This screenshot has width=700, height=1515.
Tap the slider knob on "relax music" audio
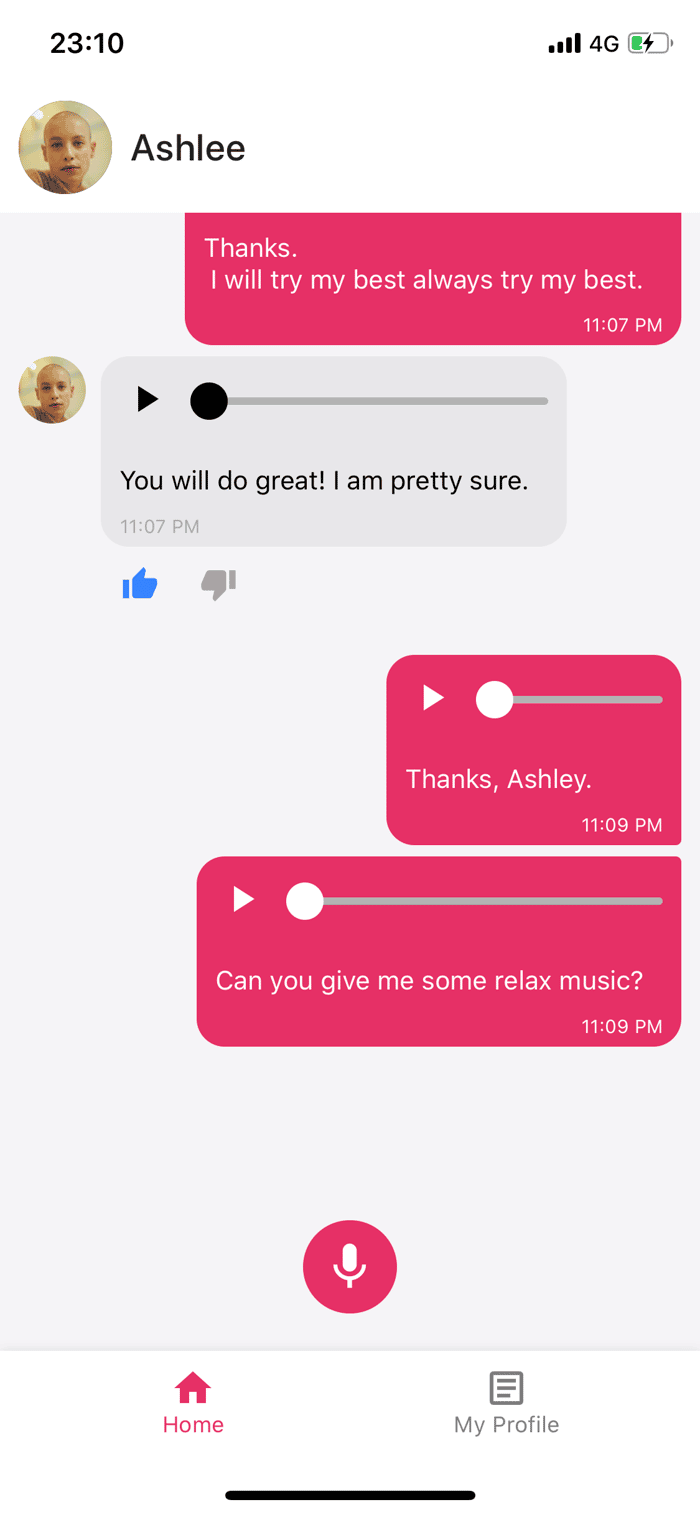(305, 900)
